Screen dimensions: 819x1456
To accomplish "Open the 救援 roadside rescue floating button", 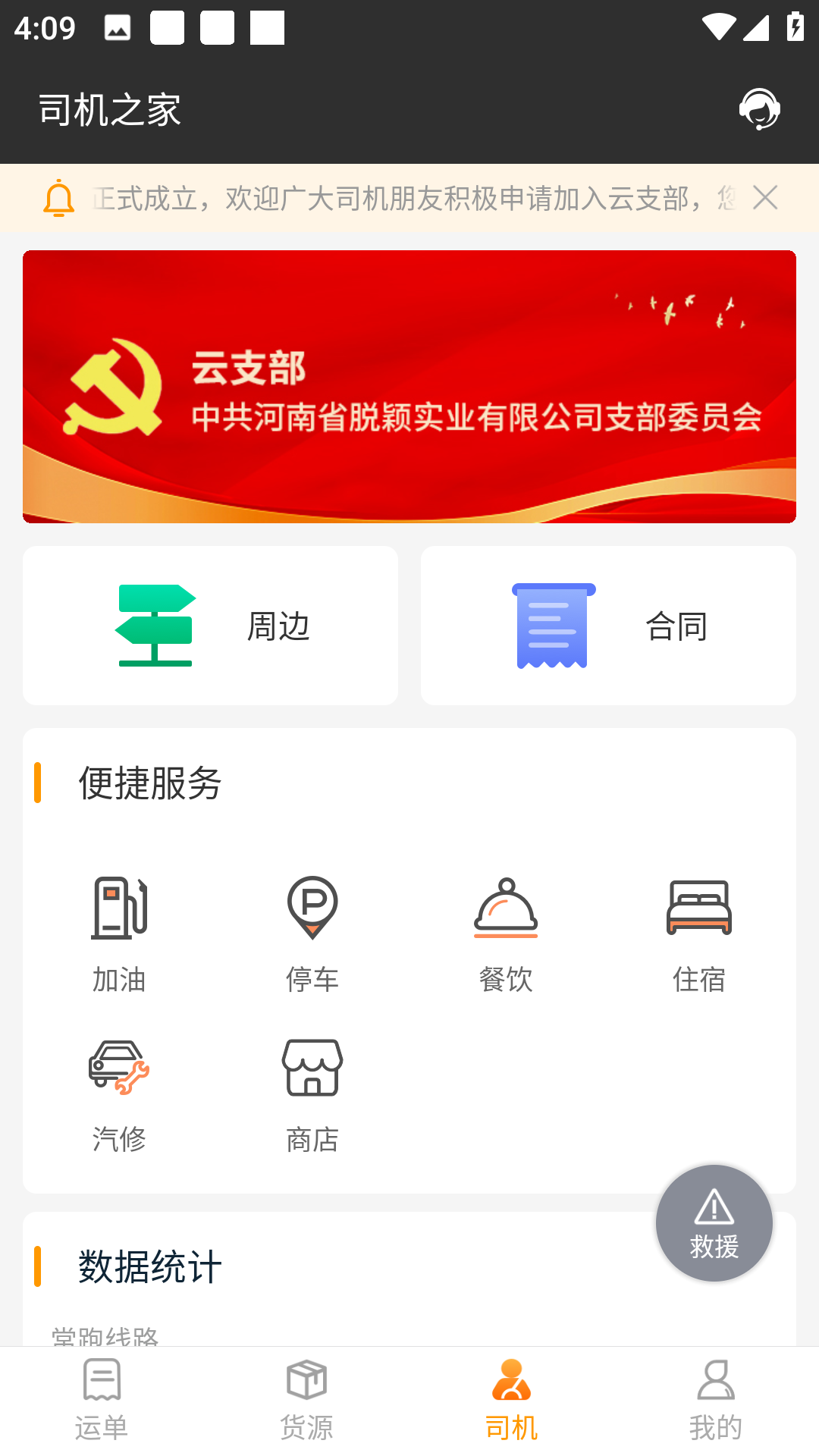I will pos(713,1223).
